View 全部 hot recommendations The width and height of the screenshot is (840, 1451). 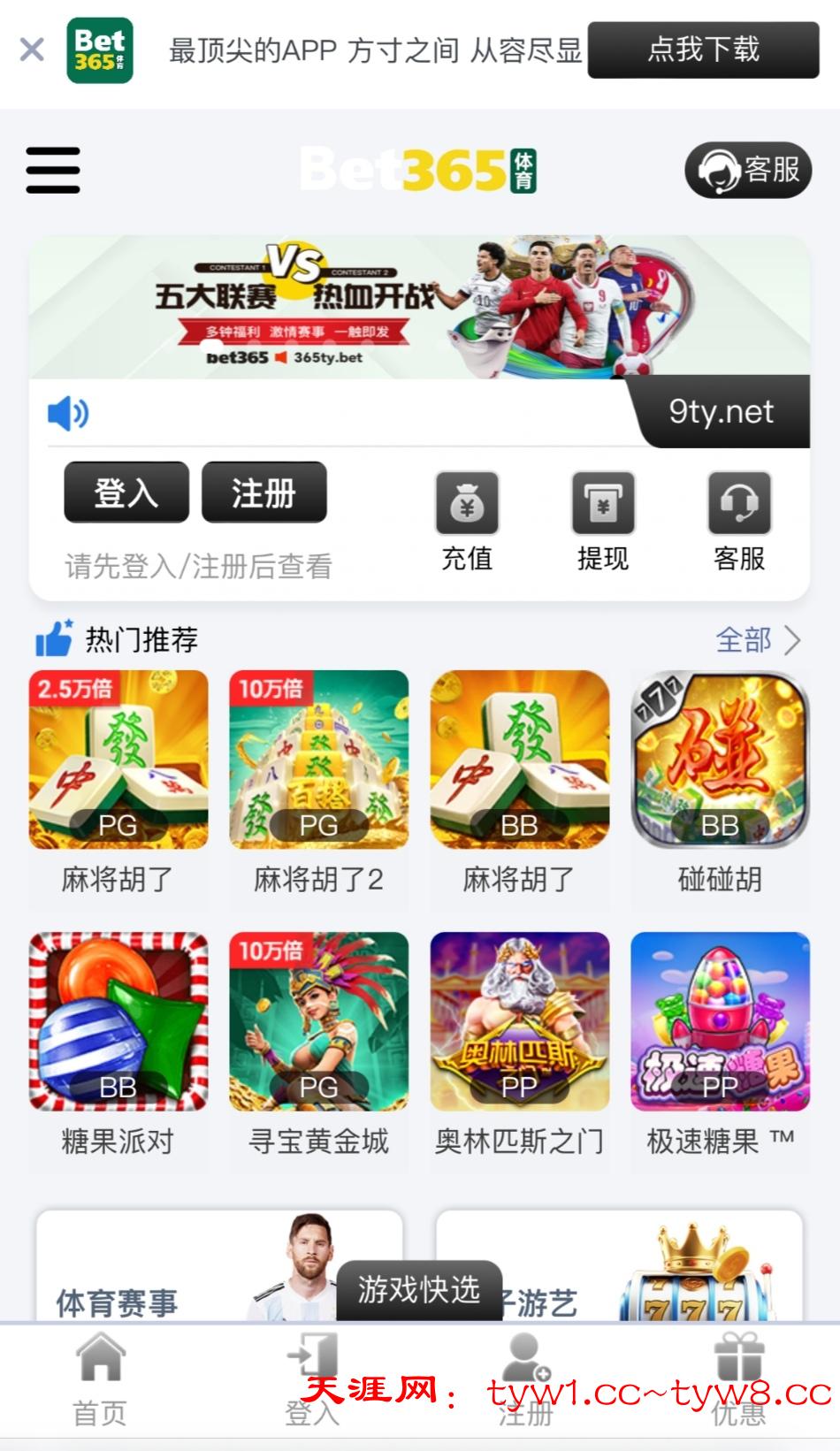click(x=757, y=639)
